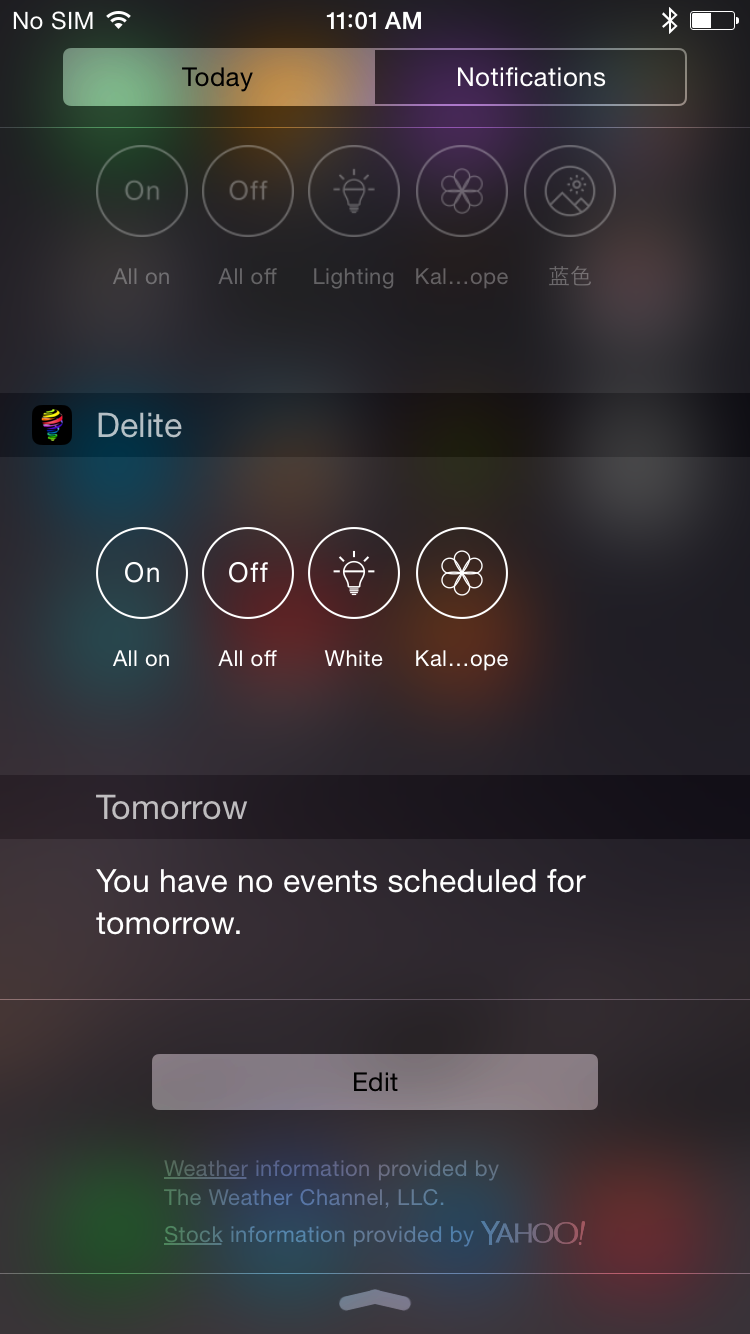Tap the Lighting bulb in the top widget
Image resolution: width=750 pixels, height=1334 pixels.
[x=354, y=191]
